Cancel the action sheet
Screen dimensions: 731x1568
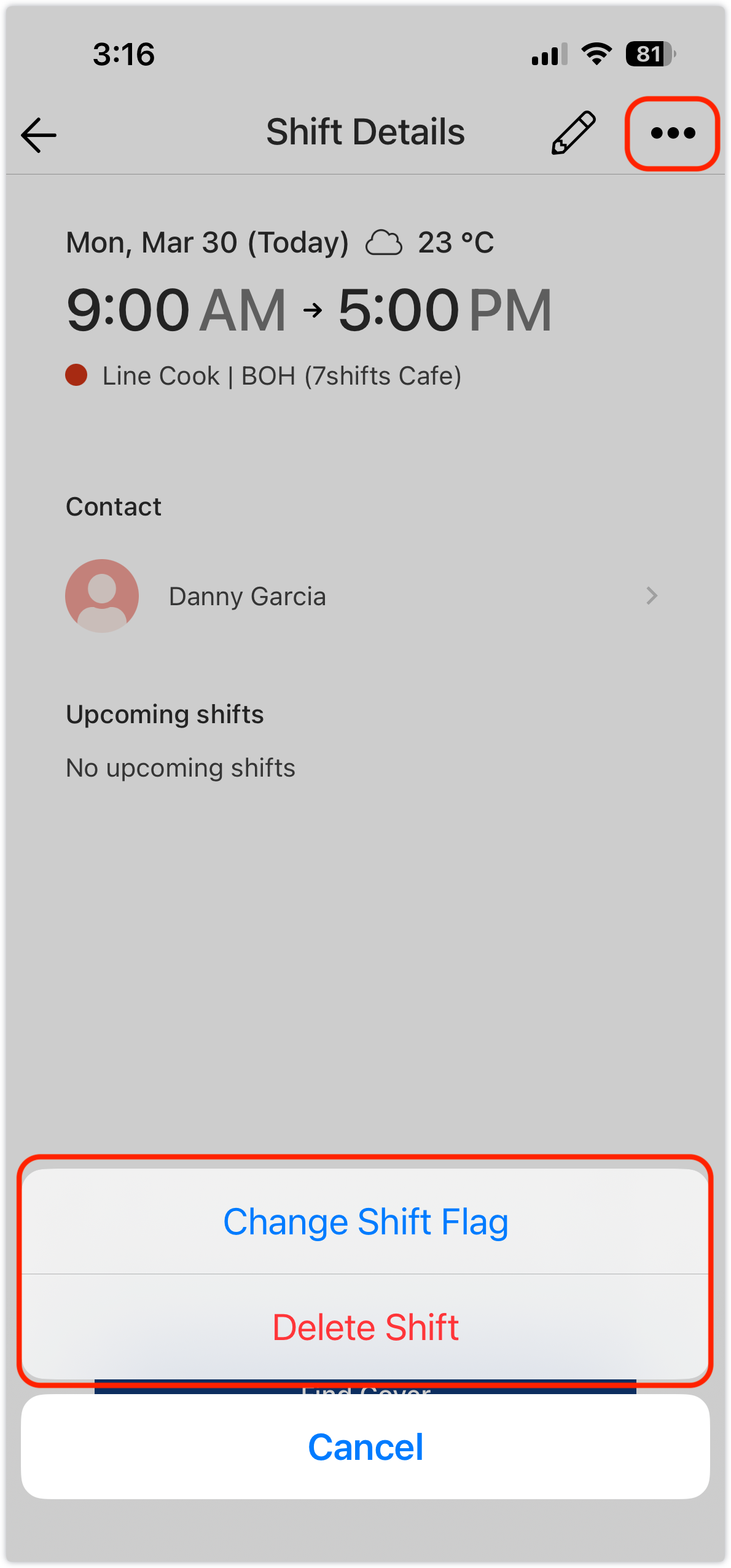365,1447
